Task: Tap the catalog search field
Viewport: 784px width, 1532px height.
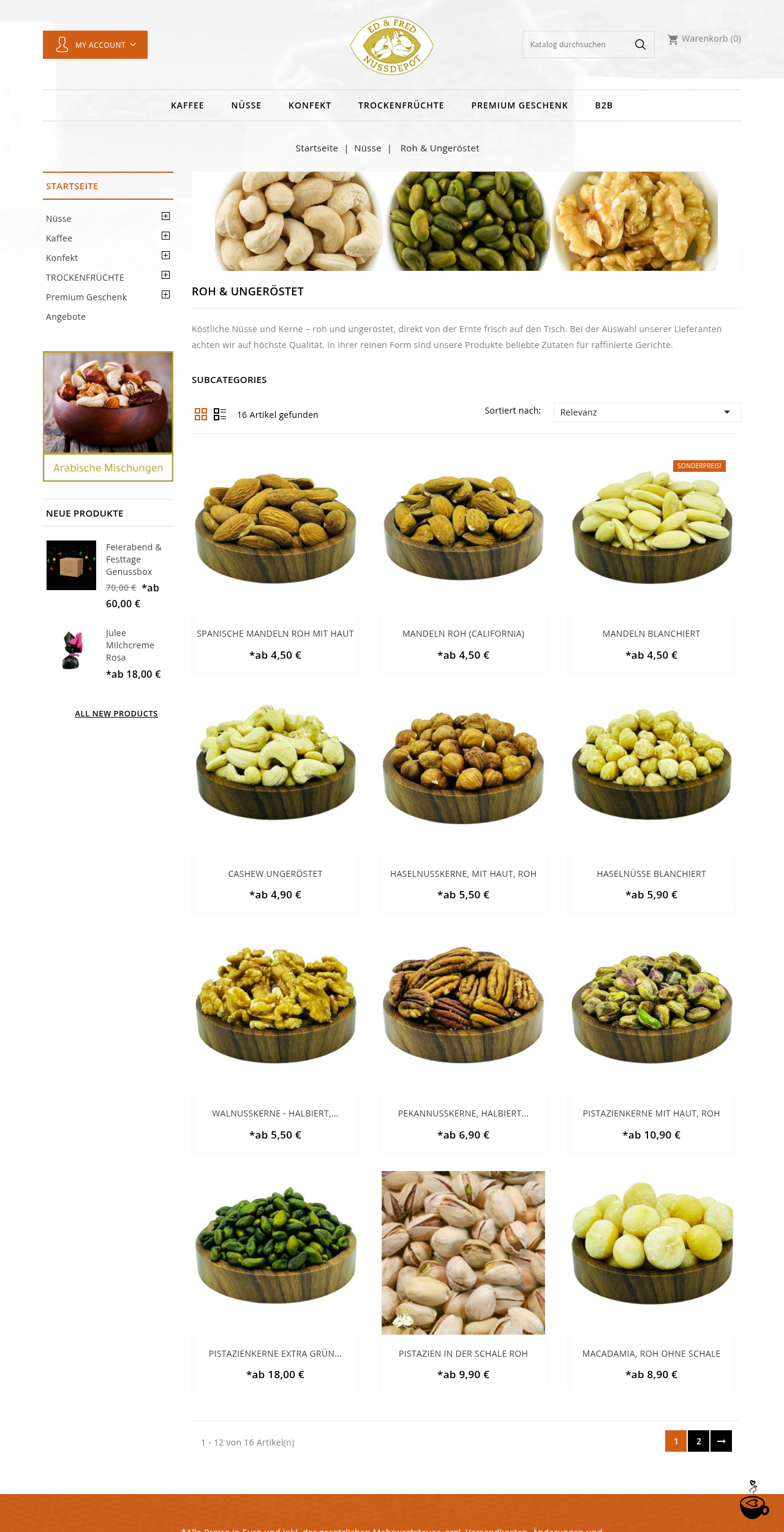Action: tap(576, 45)
